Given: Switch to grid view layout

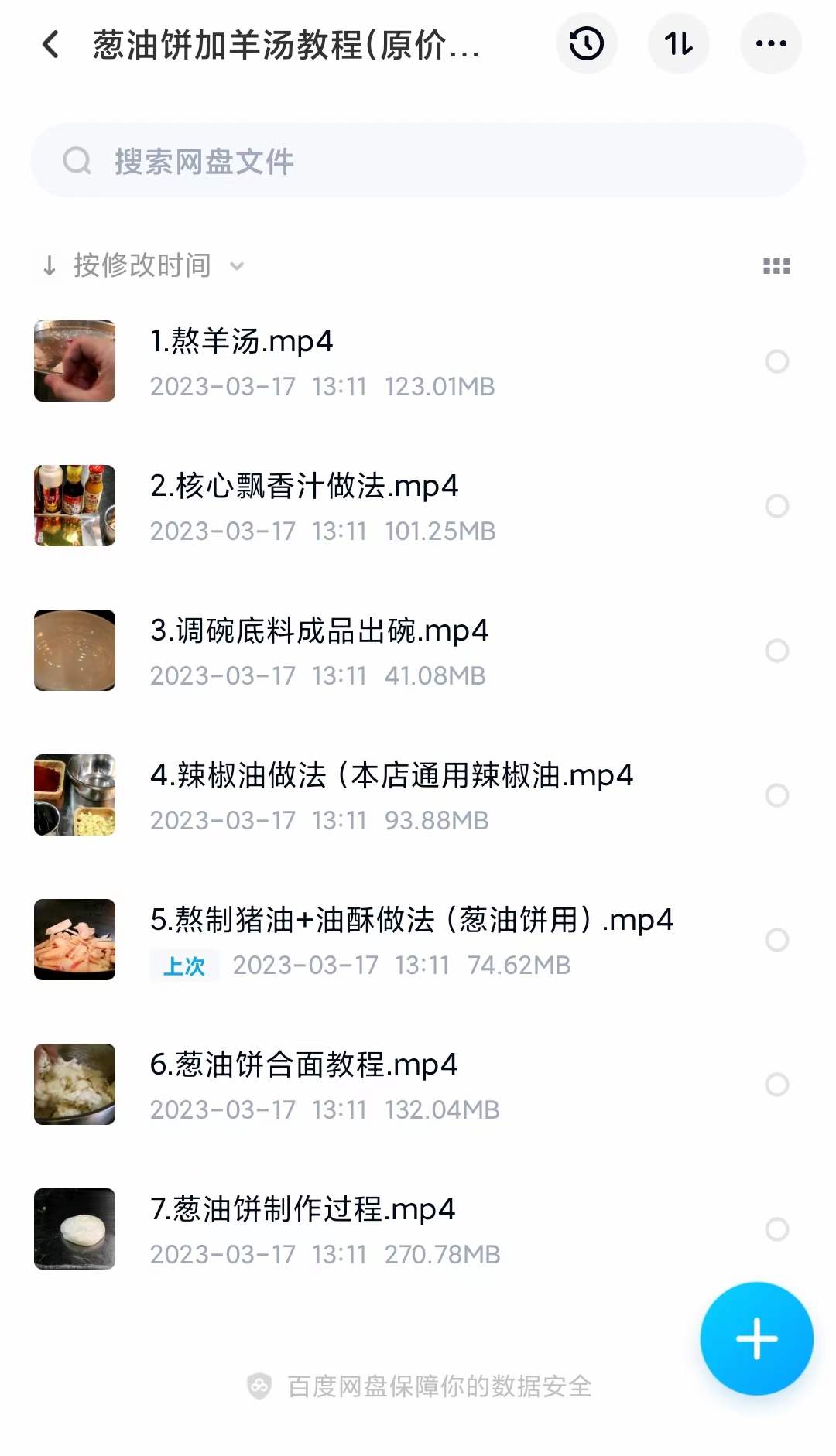Looking at the screenshot, I should pos(776,265).
